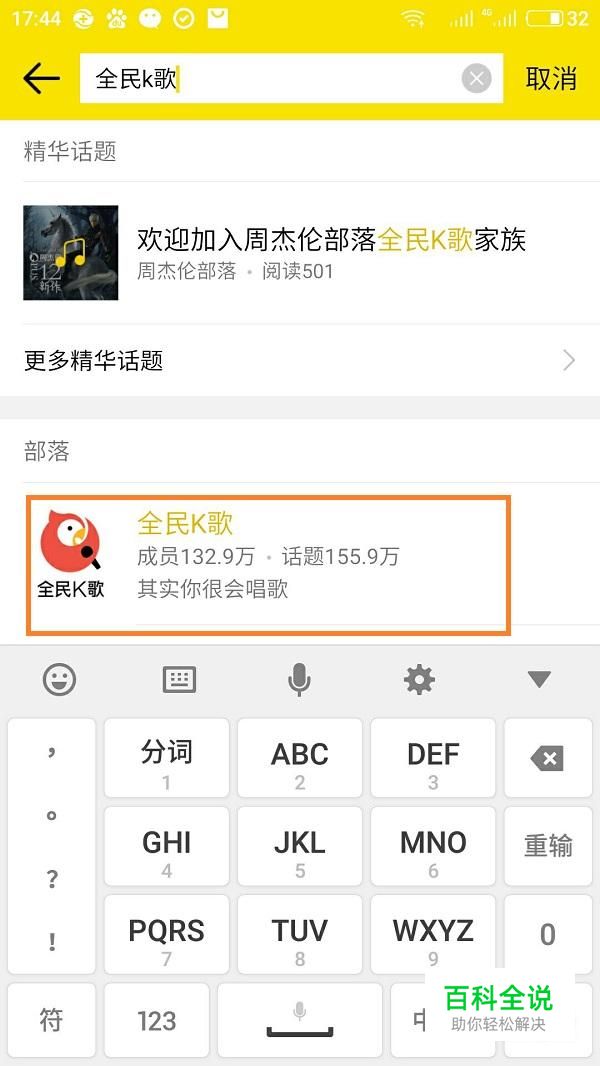Open 更多精华话题 list
Viewport: 600px width, 1066px height.
(x=300, y=360)
